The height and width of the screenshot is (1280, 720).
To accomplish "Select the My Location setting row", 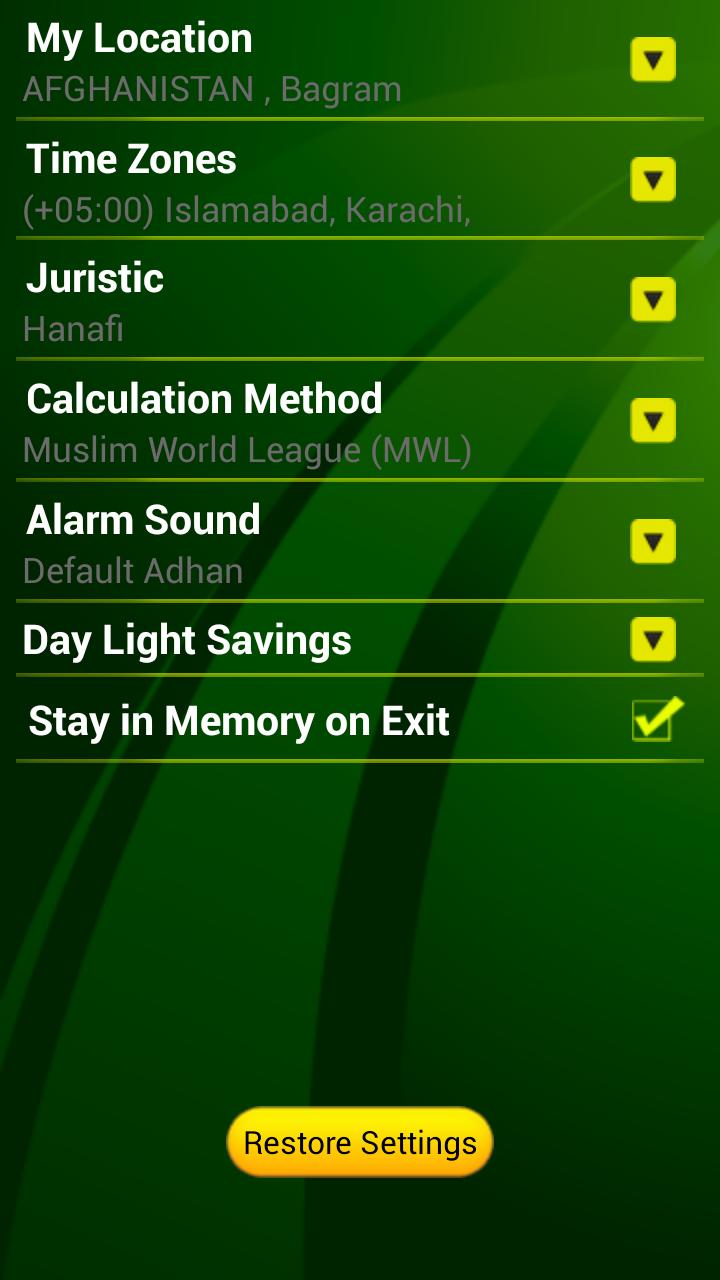I will click(300, 60).
